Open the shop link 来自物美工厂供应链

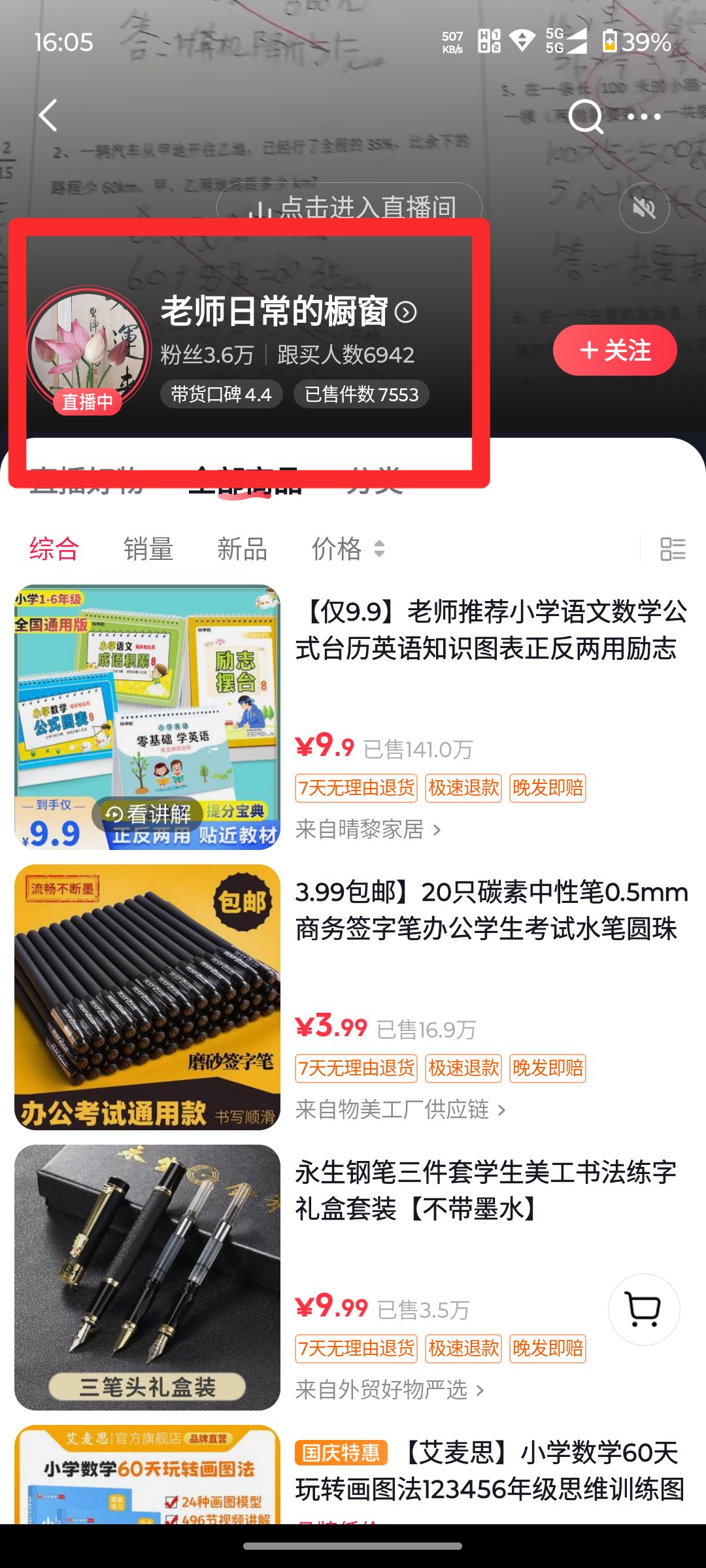(x=400, y=1109)
